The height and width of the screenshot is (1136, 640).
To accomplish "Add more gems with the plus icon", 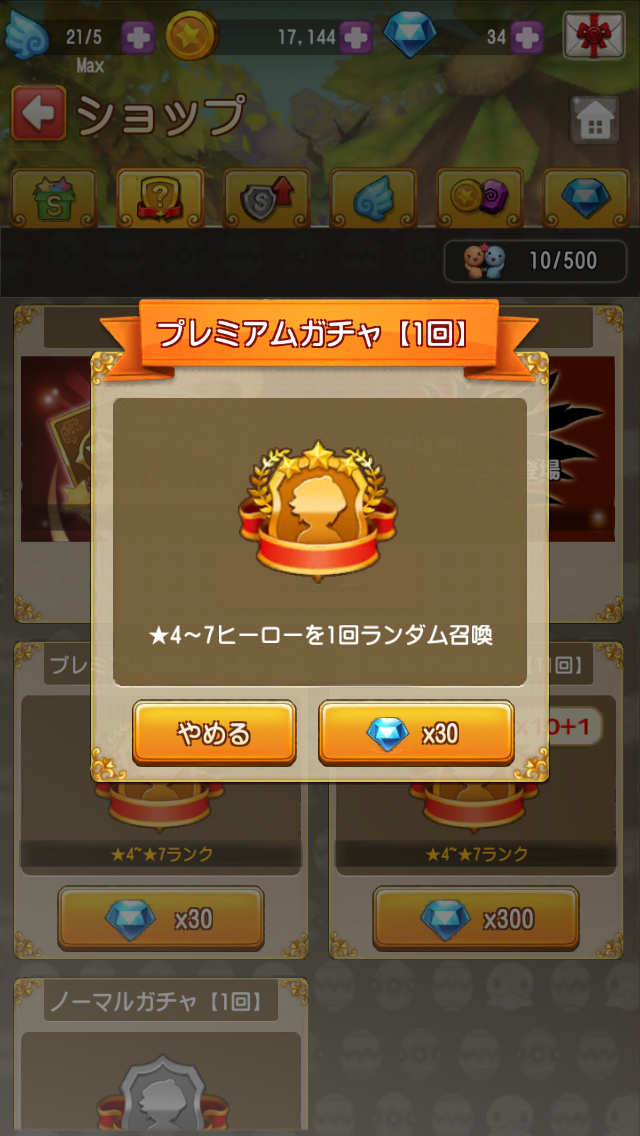I will pos(527,38).
